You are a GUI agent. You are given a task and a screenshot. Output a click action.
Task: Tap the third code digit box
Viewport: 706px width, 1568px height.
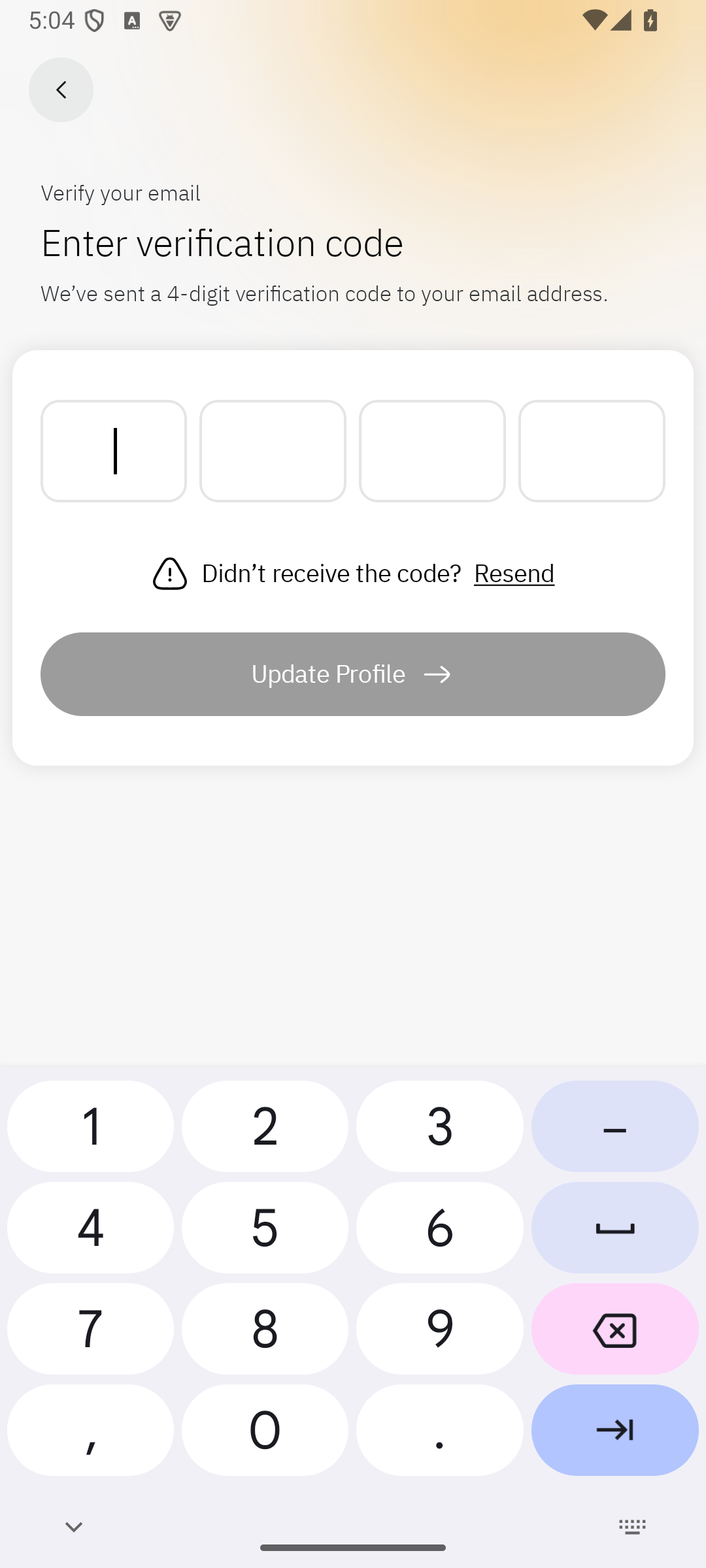point(432,451)
